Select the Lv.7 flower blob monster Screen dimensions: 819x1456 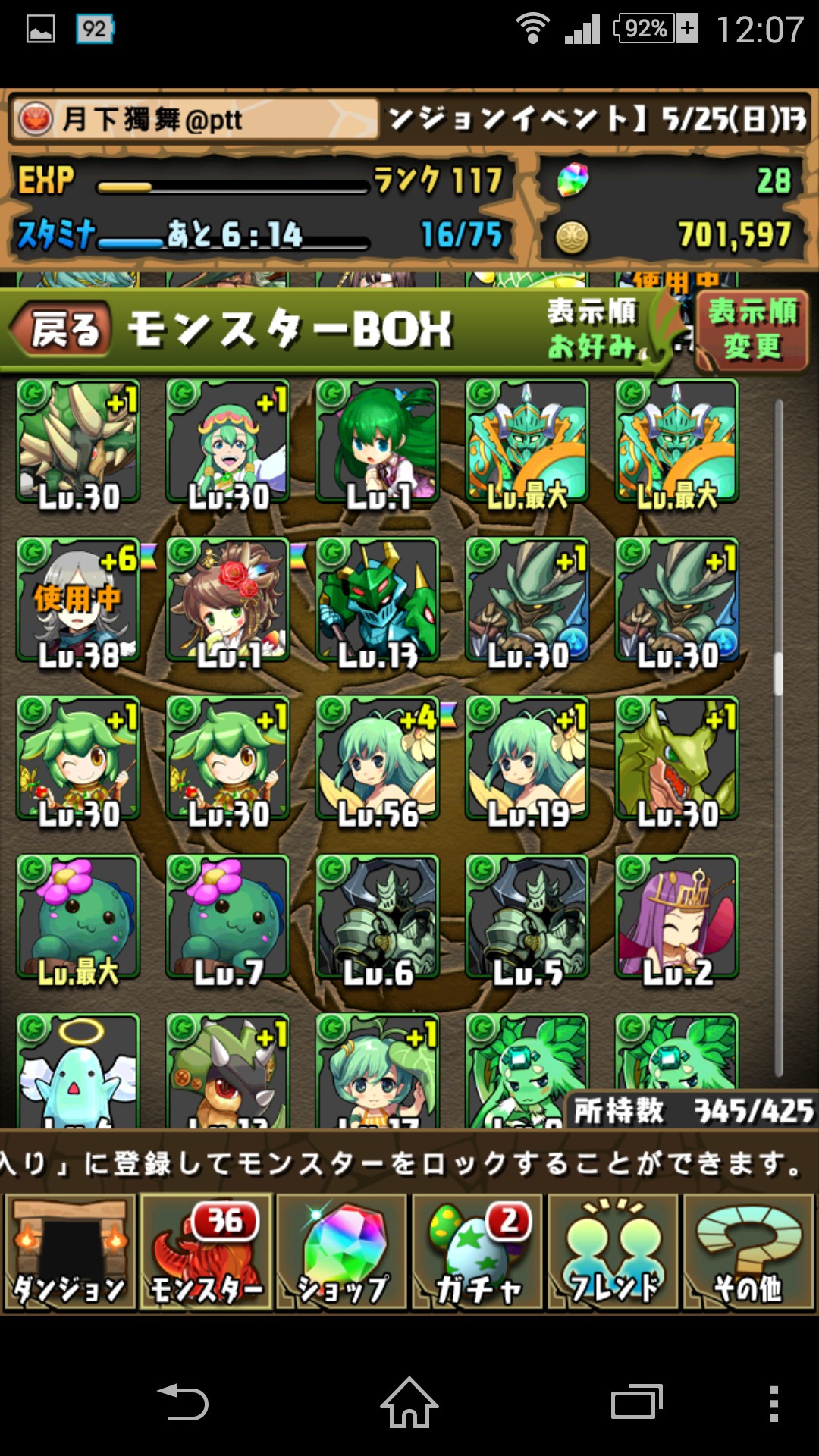pos(227,918)
